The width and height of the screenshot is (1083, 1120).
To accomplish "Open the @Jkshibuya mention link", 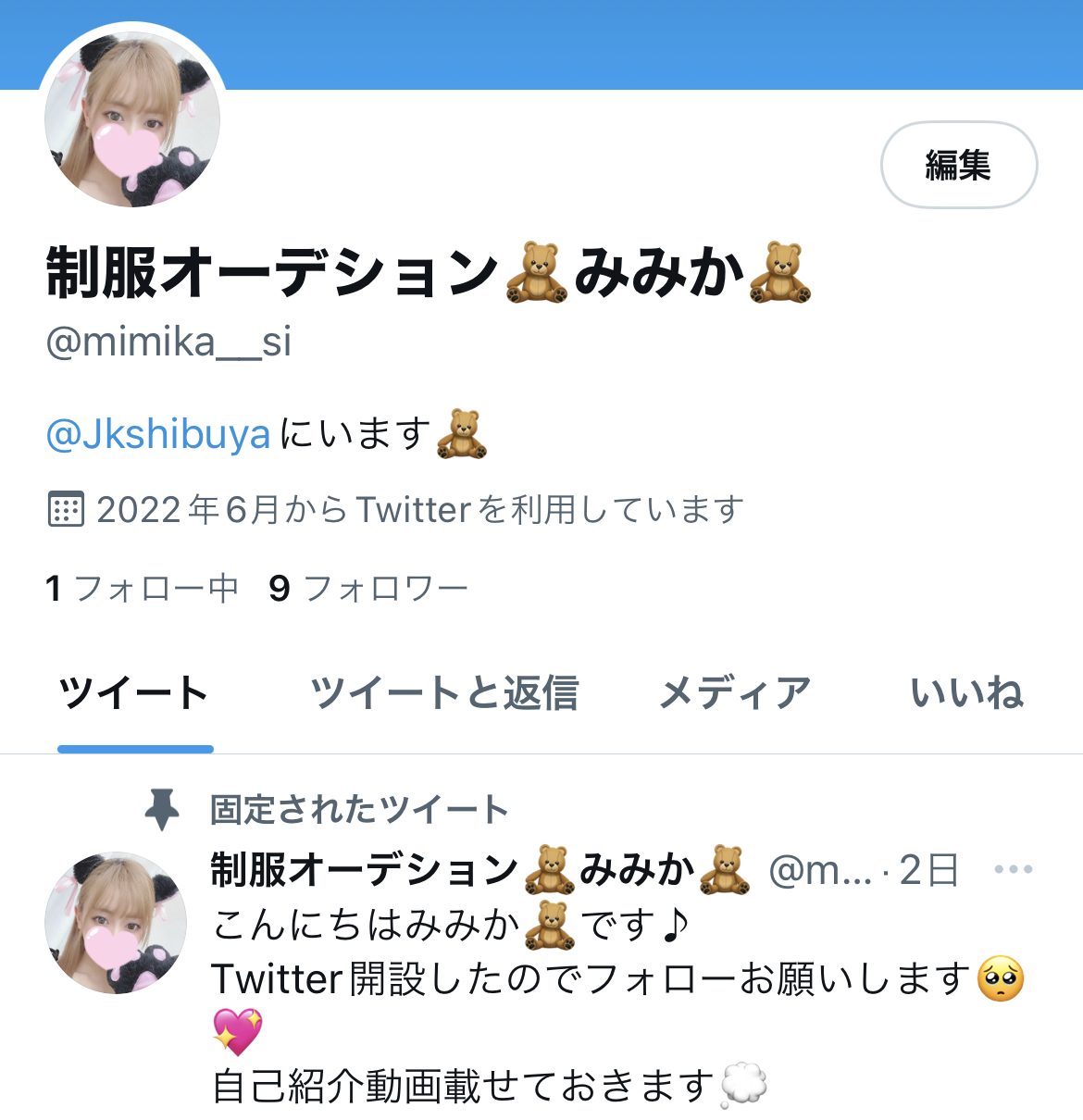I will (x=158, y=434).
